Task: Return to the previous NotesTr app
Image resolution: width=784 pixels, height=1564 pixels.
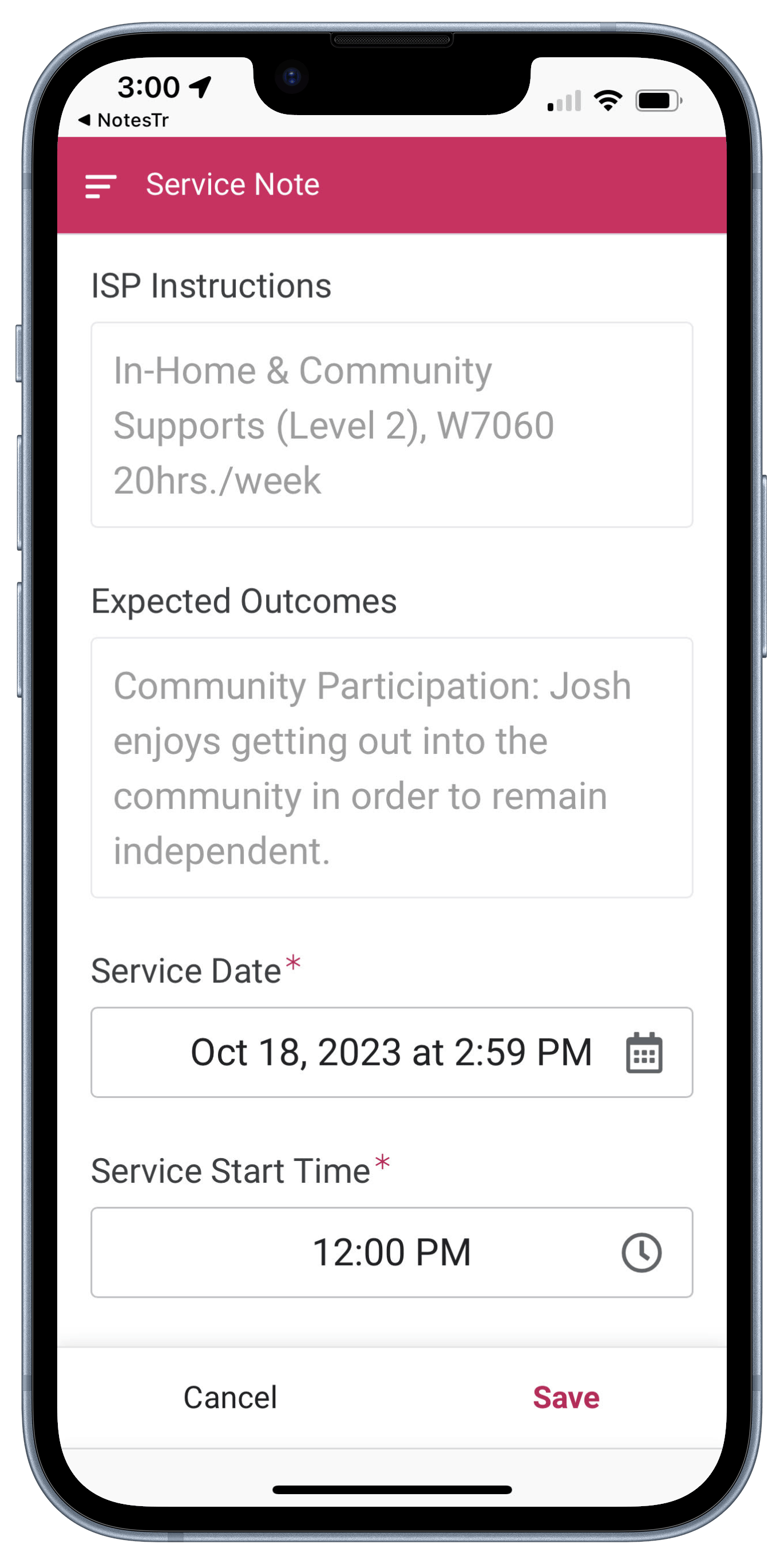Action: pyautogui.click(x=124, y=120)
